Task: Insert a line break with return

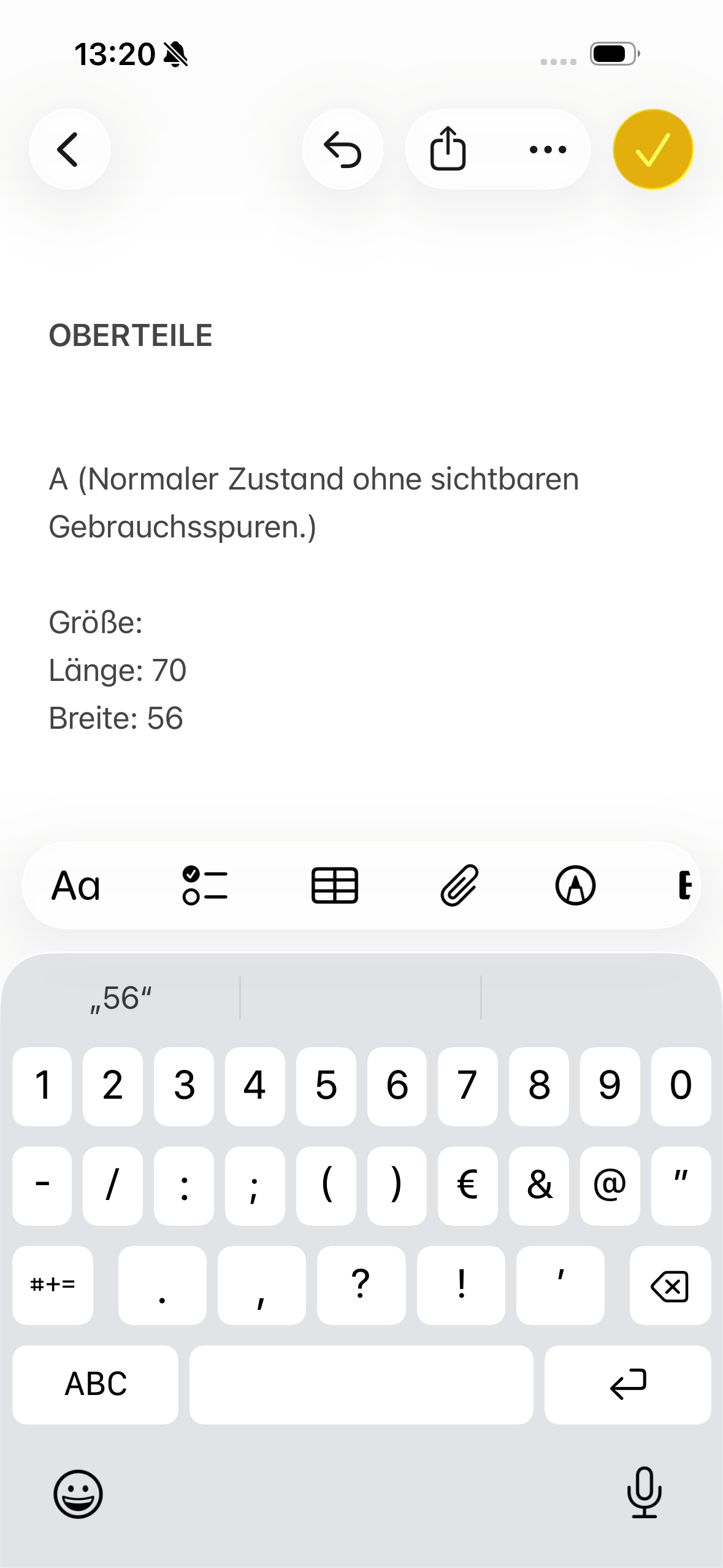Action: pos(627,1384)
